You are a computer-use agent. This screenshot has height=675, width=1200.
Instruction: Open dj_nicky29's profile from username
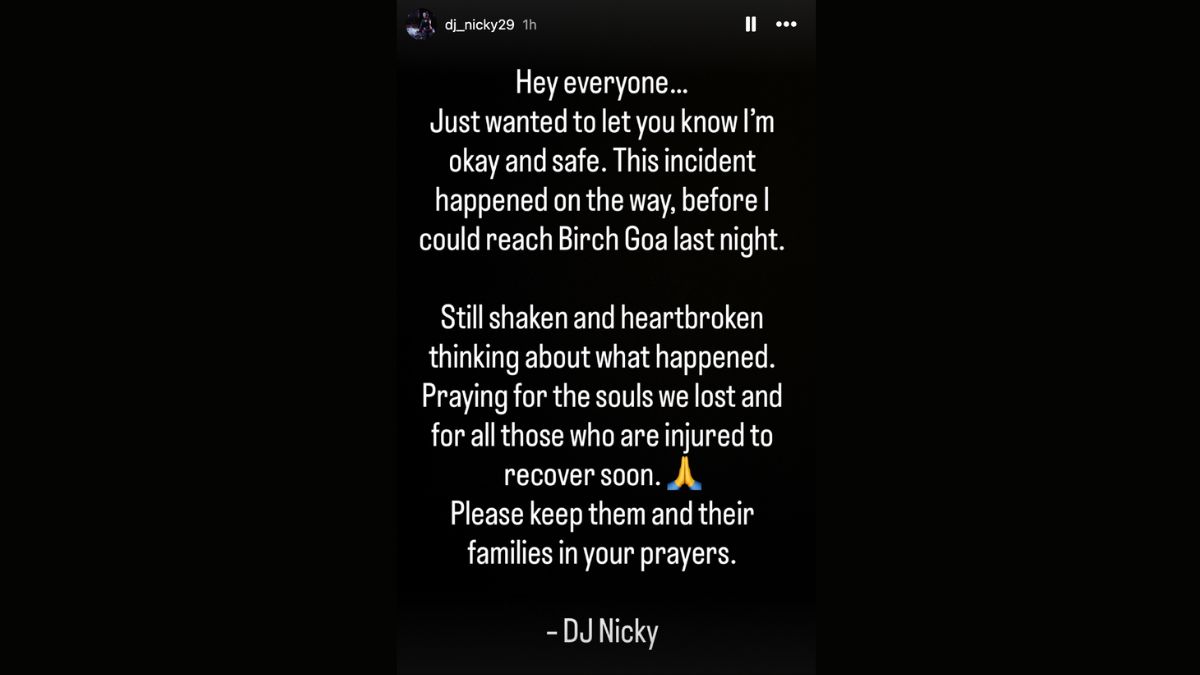[479, 25]
